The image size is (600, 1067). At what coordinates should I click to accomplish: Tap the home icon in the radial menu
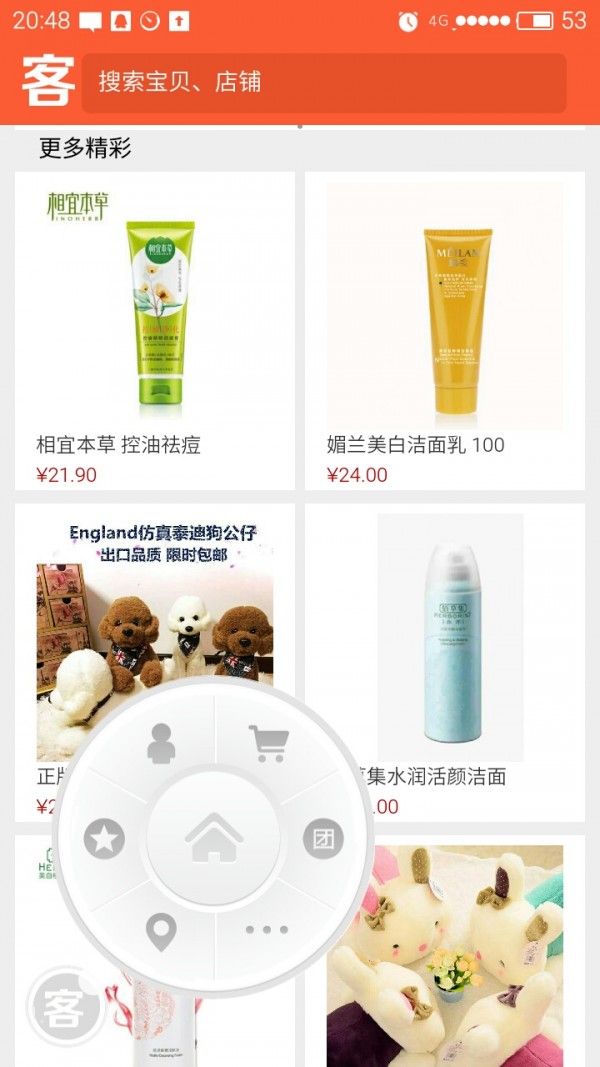[x=214, y=837]
